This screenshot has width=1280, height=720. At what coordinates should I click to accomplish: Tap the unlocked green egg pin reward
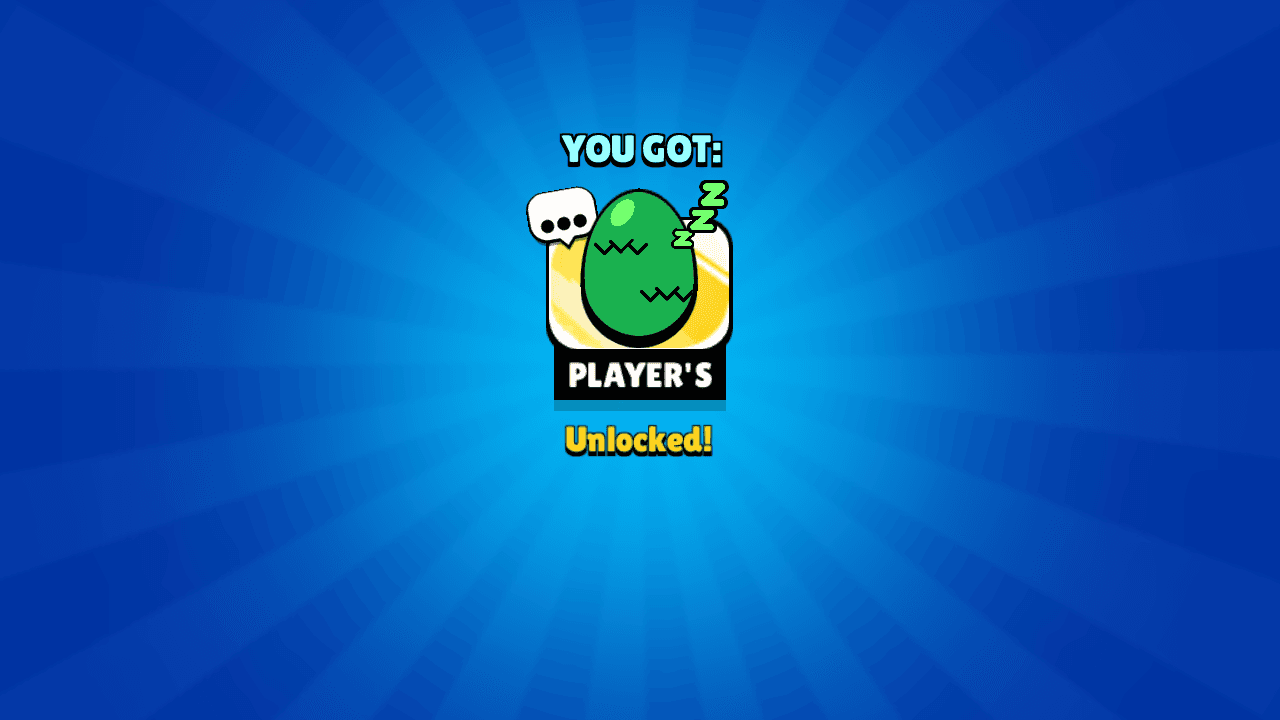(x=639, y=270)
